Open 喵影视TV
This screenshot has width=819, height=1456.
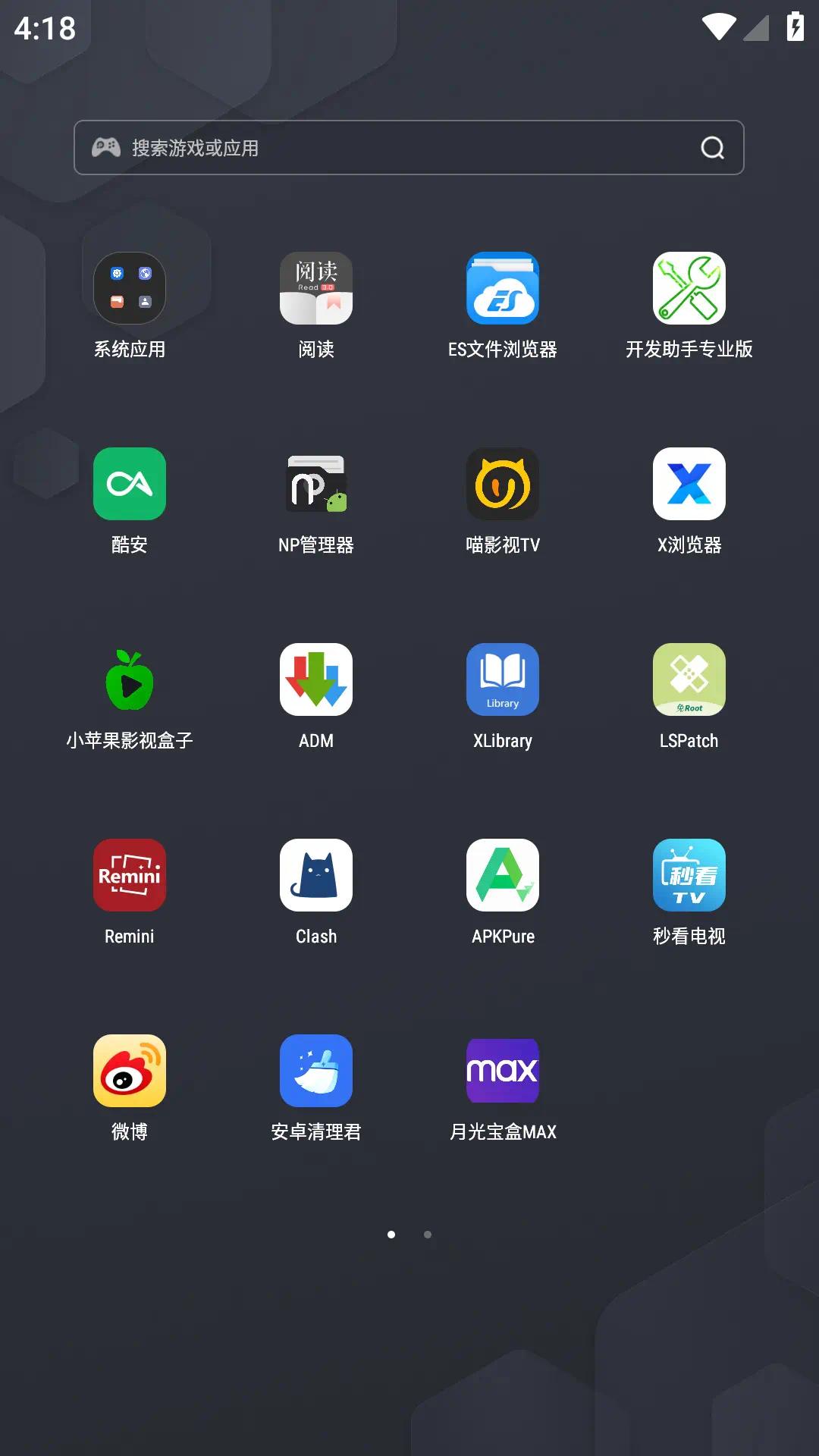click(x=503, y=484)
